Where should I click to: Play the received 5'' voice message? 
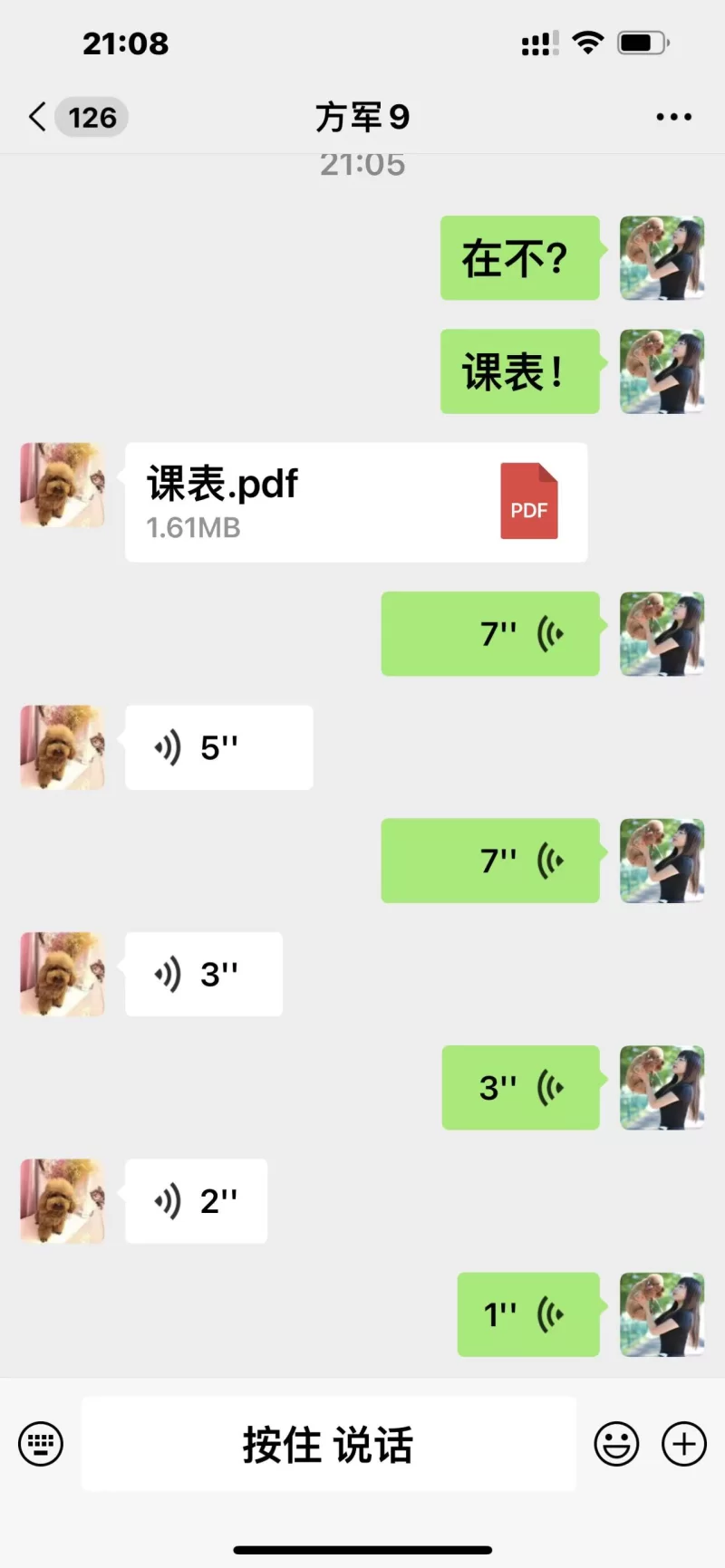pos(218,747)
